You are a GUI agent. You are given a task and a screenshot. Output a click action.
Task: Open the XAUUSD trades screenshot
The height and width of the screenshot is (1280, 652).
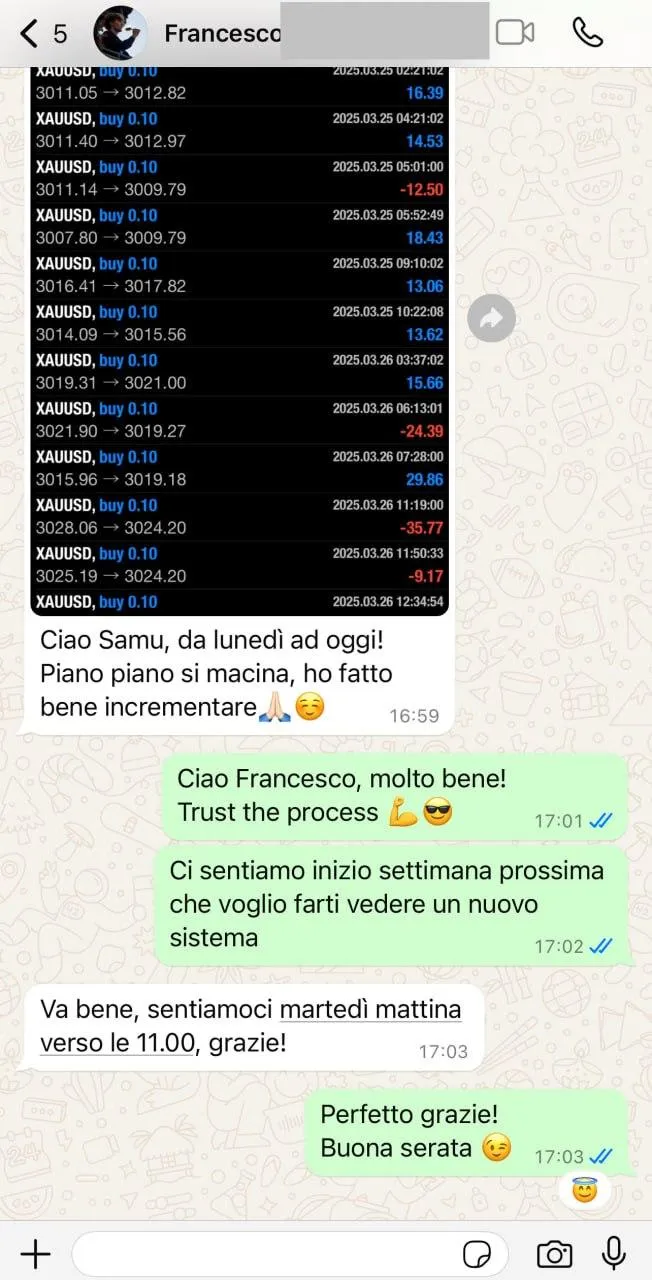[x=240, y=341]
